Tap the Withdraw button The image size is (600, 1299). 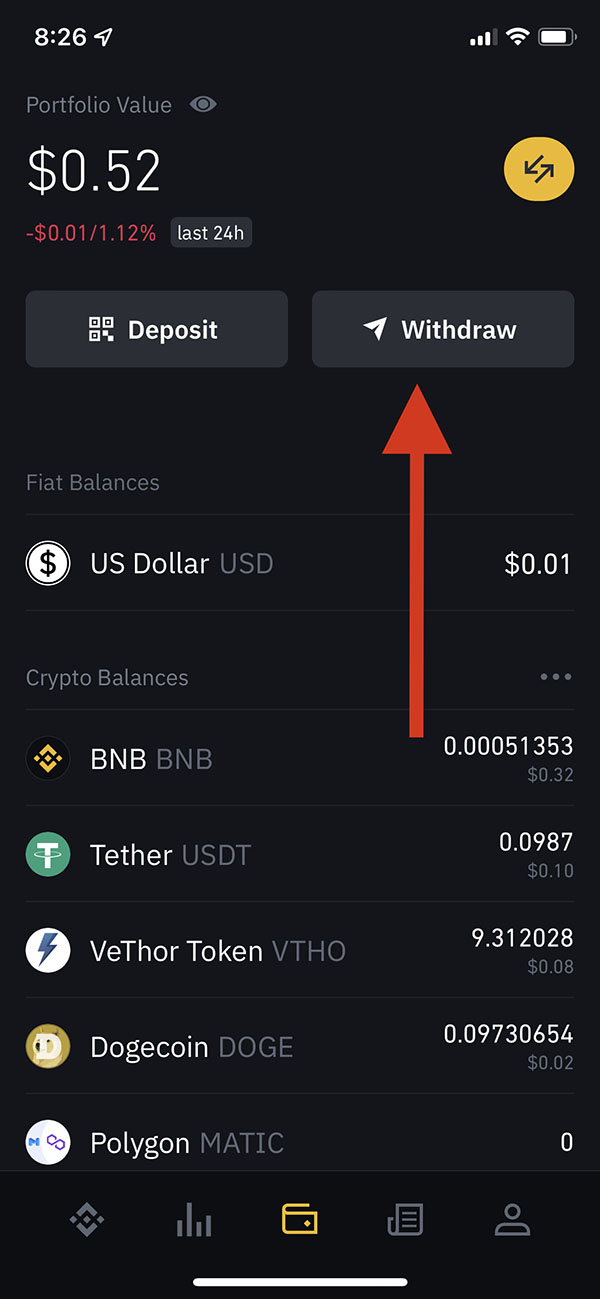point(443,329)
